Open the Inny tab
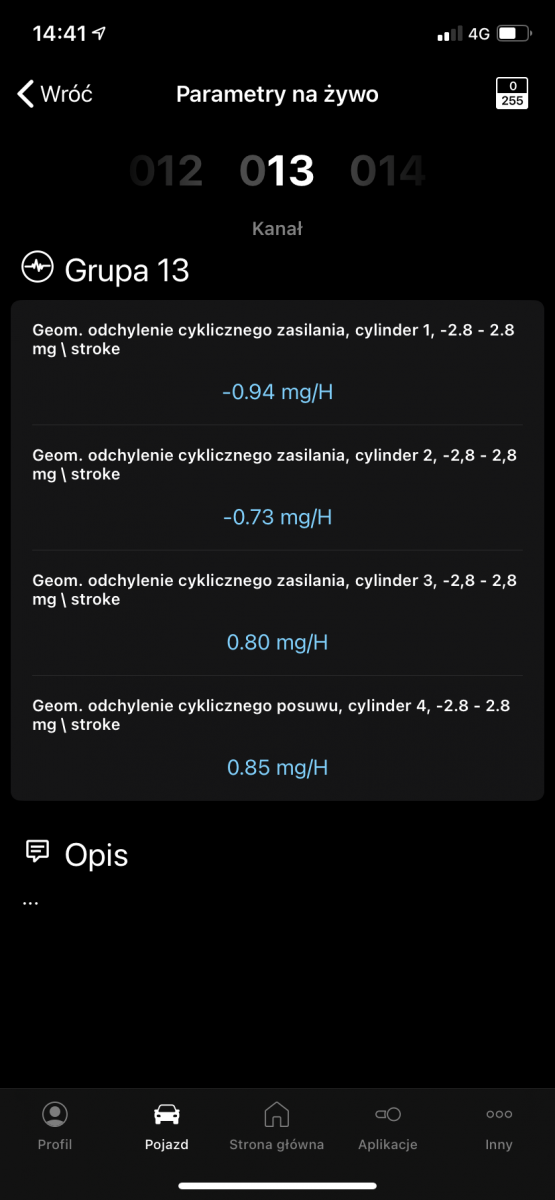The width and height of the screenshot is (555, 1200). pyautogui.click(x=499, y=1126)
